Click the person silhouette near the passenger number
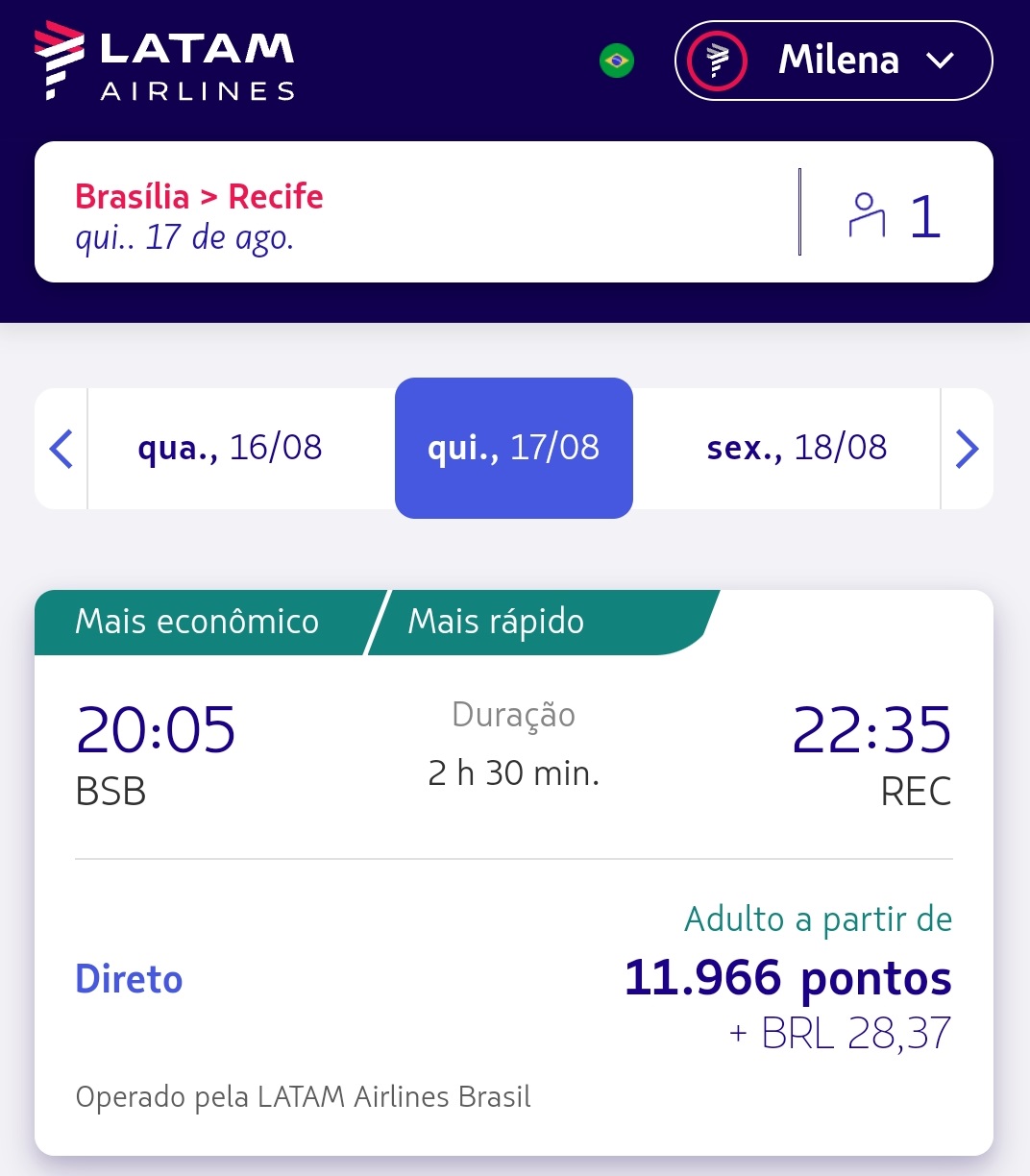The height and width of the screenshot is (1176, 1030). coord(868,215)
